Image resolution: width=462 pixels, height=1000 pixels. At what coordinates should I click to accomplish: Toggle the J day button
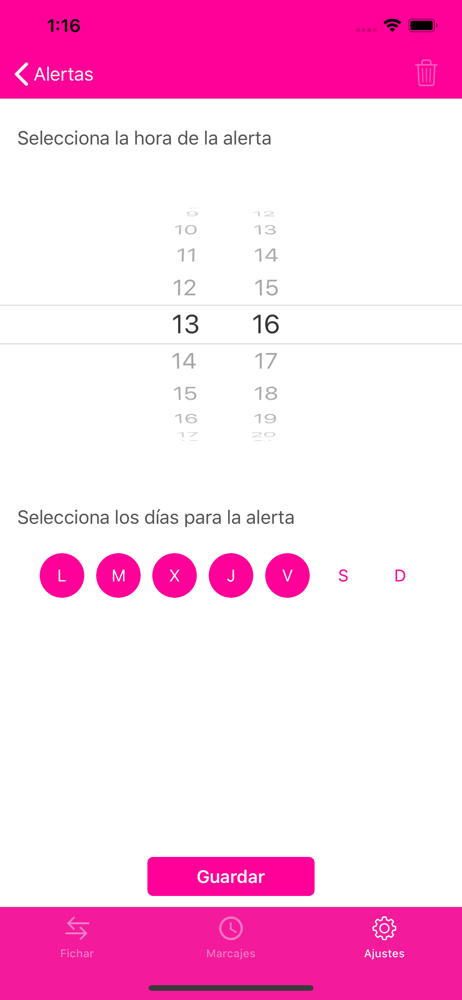coord(231,575)
